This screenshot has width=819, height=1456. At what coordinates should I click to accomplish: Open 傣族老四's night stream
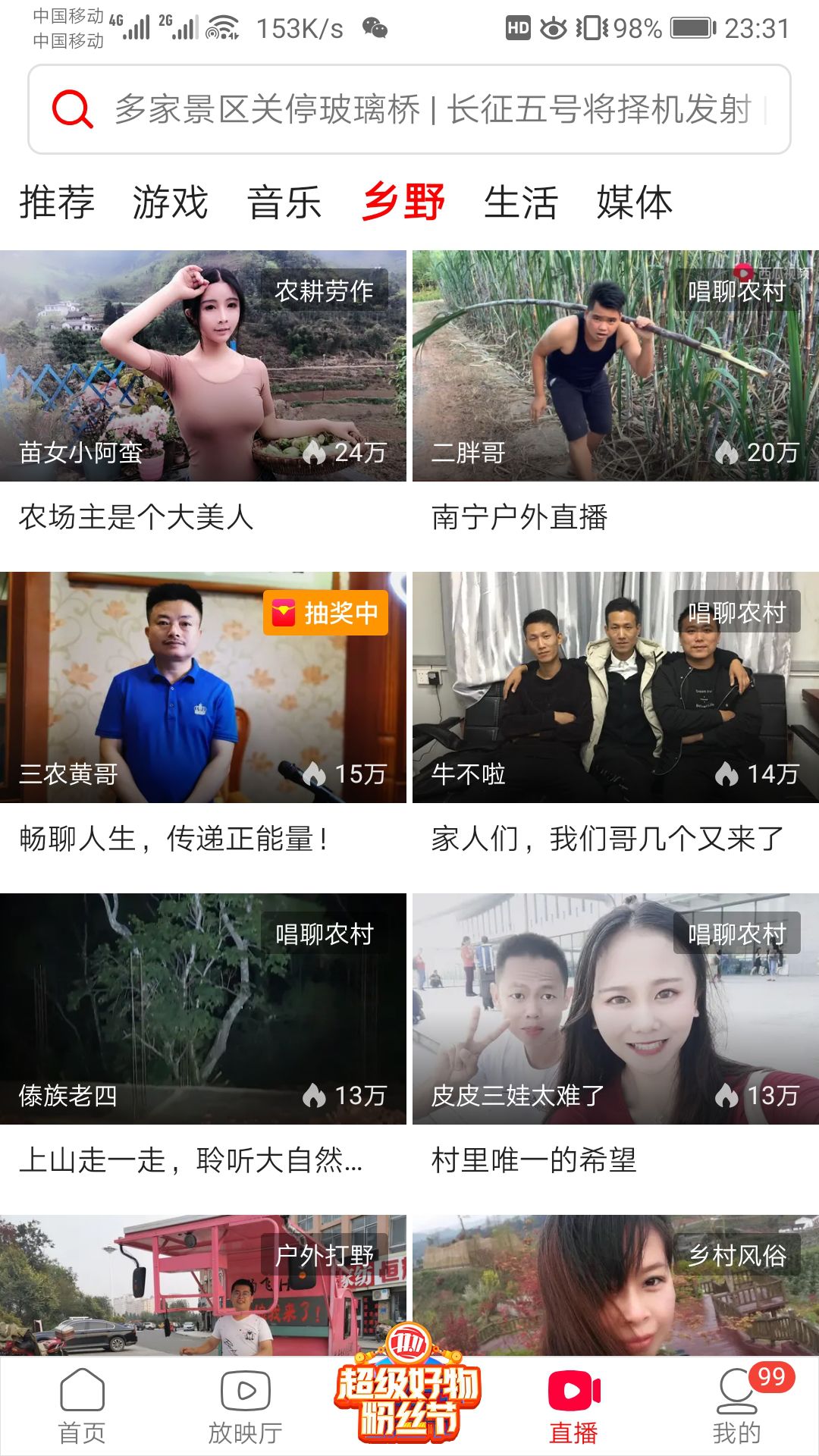(x=203, y=1009)
